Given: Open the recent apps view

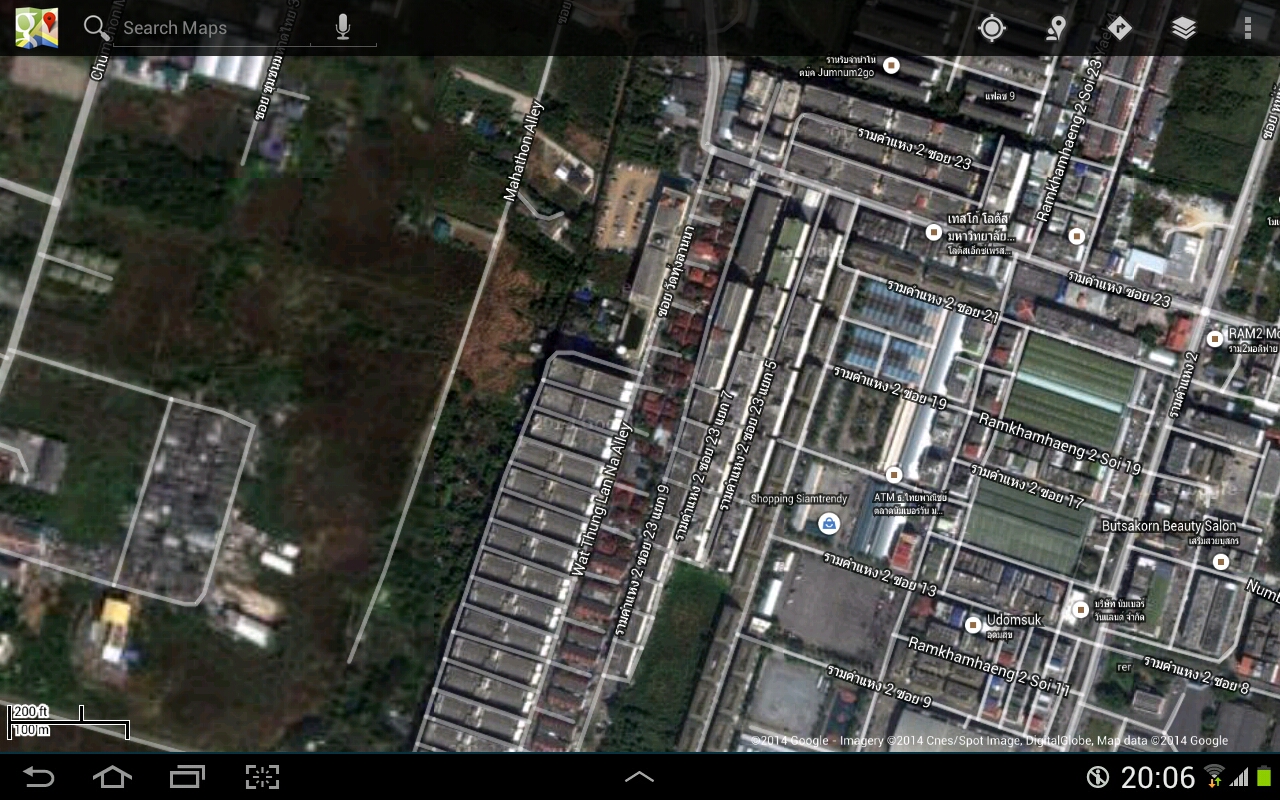Looking at the screenshot, I should (x=187, y=777).
